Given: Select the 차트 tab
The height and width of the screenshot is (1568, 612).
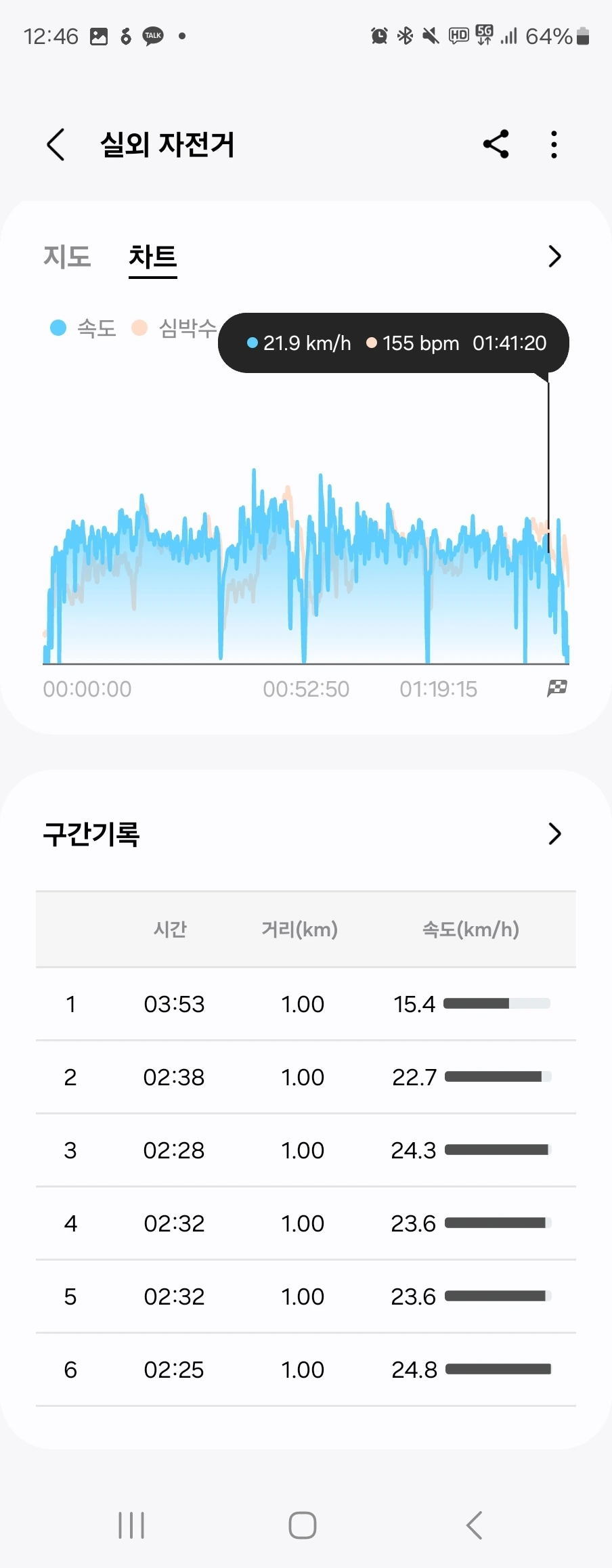Looking at the screenshot, I should pos(153,257).
